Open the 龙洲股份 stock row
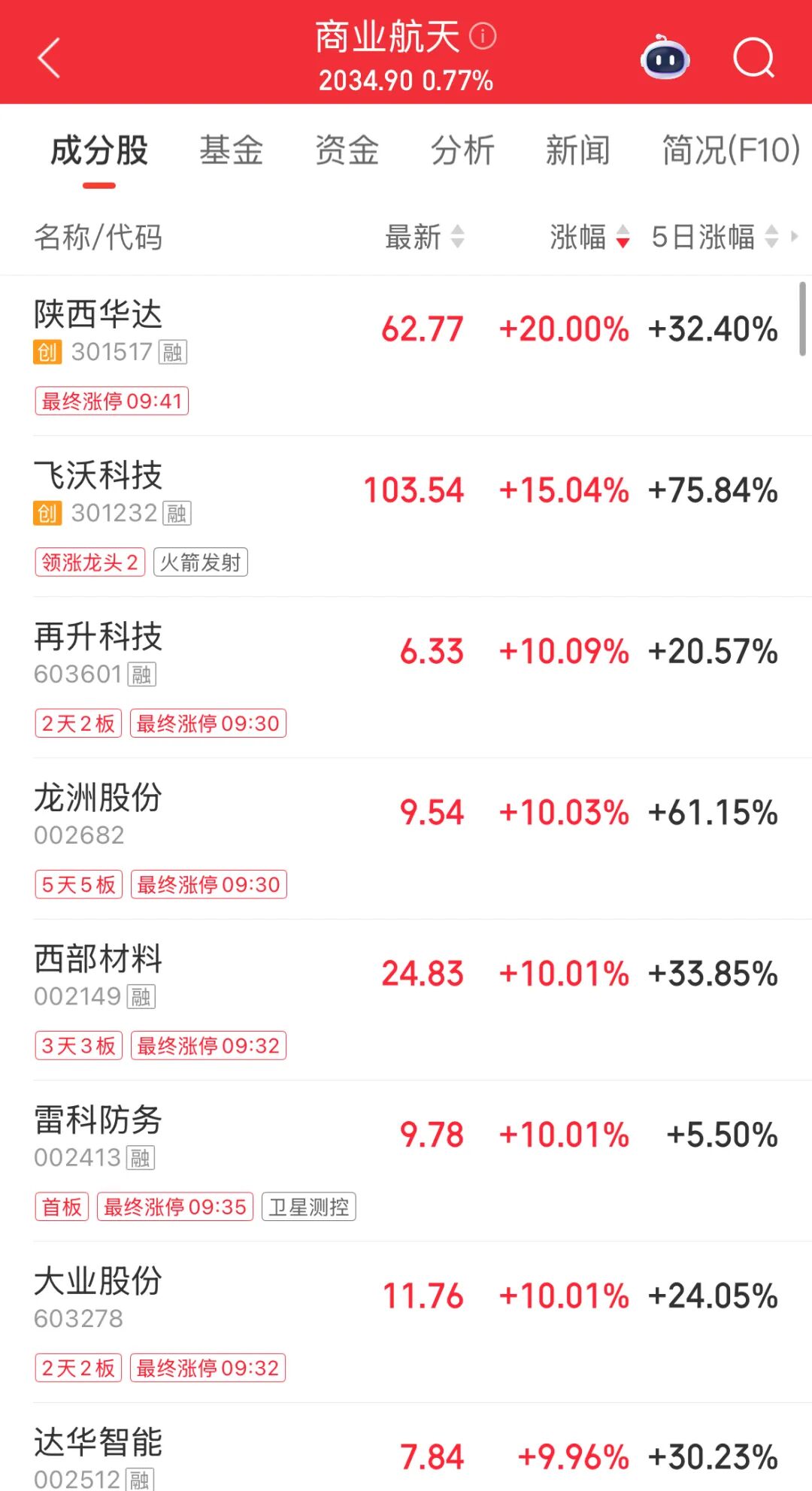 406,838
